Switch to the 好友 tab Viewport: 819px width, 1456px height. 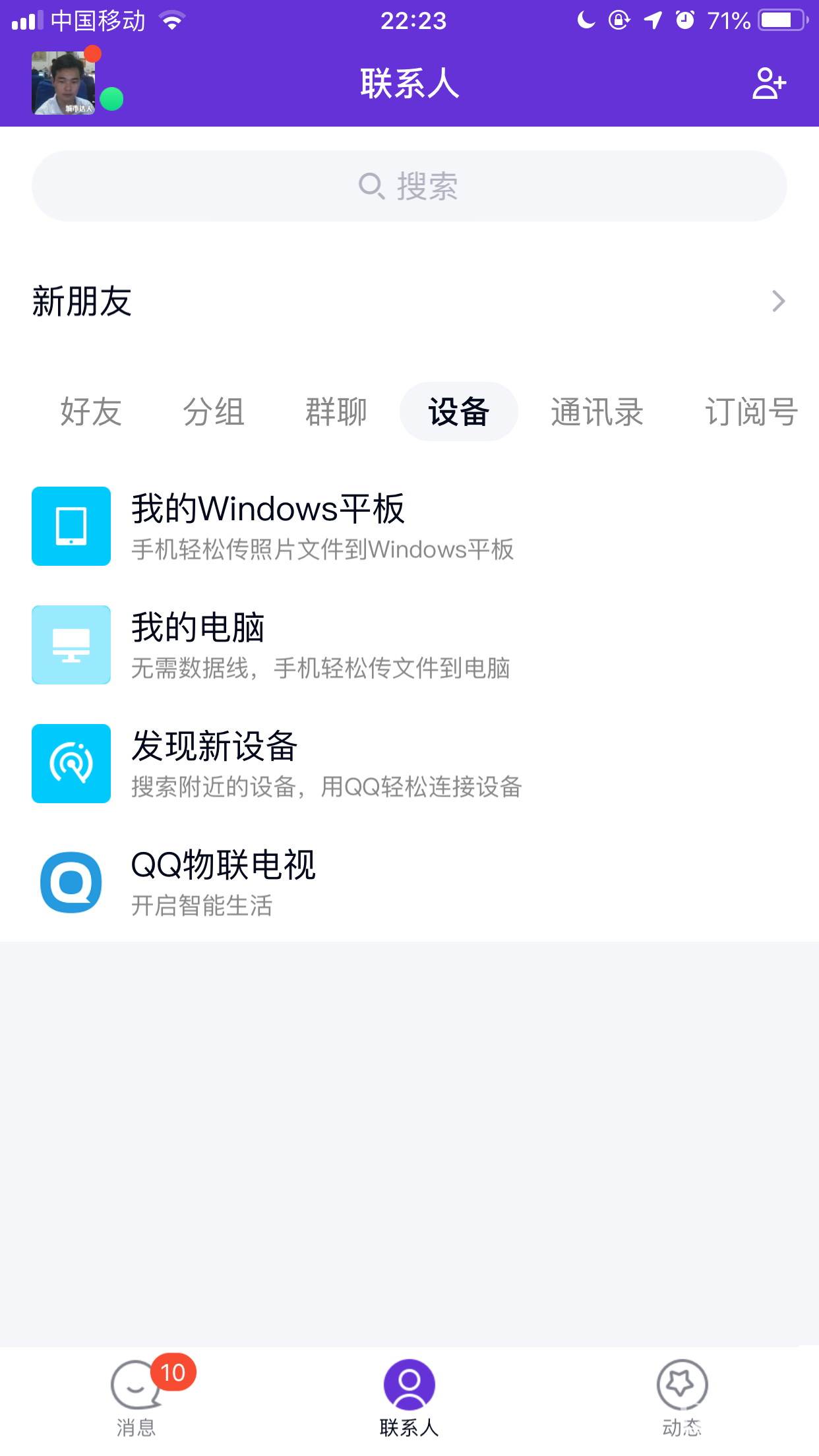[x=91, y=412]
